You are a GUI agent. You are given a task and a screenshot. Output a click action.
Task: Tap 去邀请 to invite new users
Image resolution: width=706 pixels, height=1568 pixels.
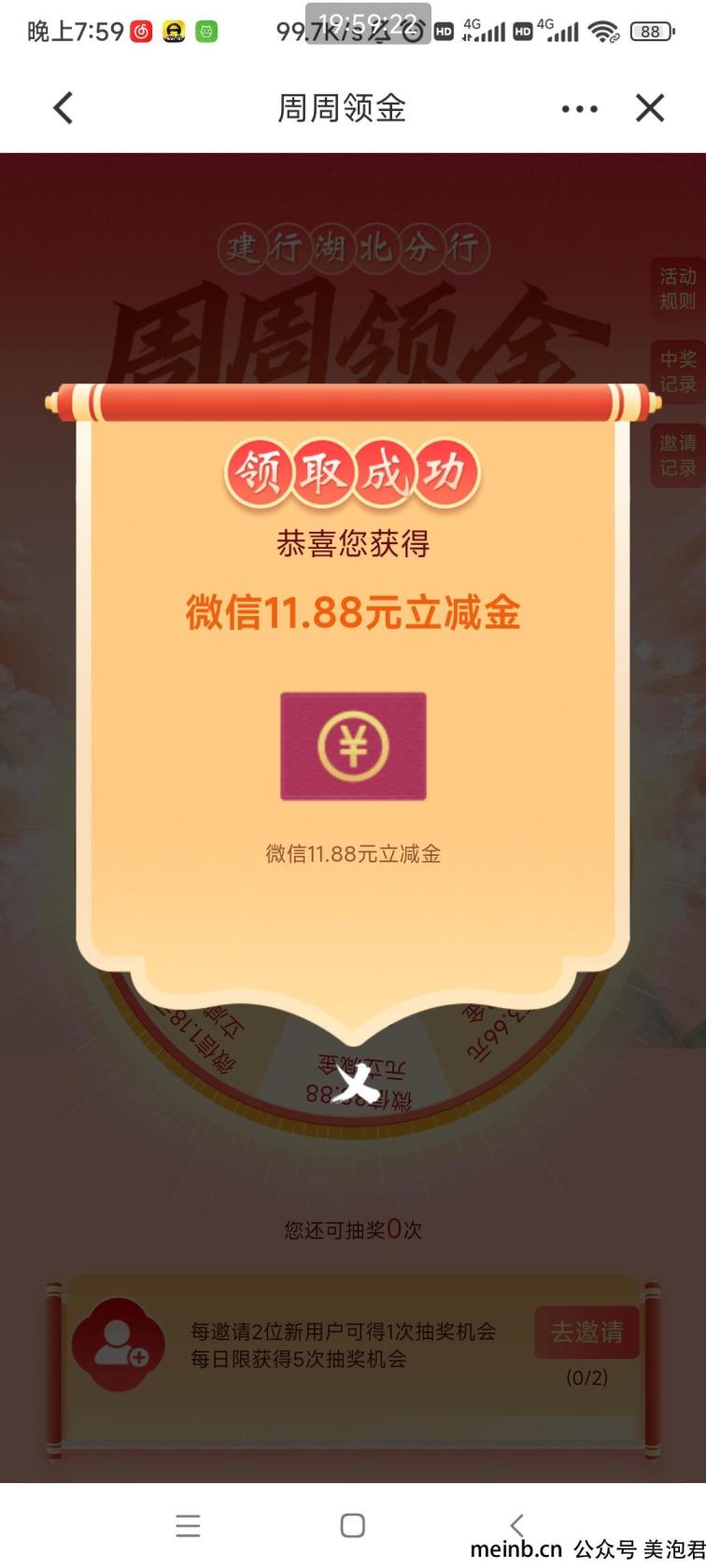pyautogui.click(x=586, y=1332)
